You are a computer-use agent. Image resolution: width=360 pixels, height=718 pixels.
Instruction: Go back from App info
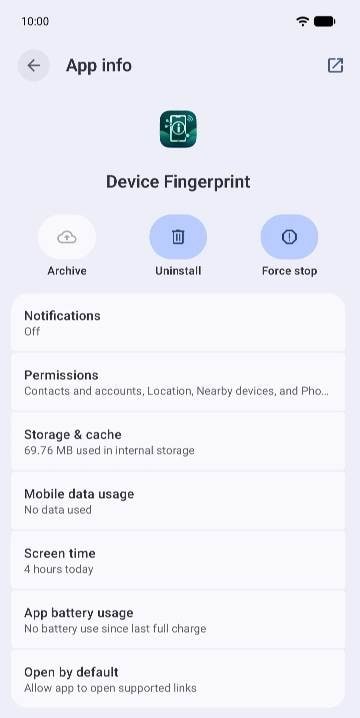tap(33, 65)
